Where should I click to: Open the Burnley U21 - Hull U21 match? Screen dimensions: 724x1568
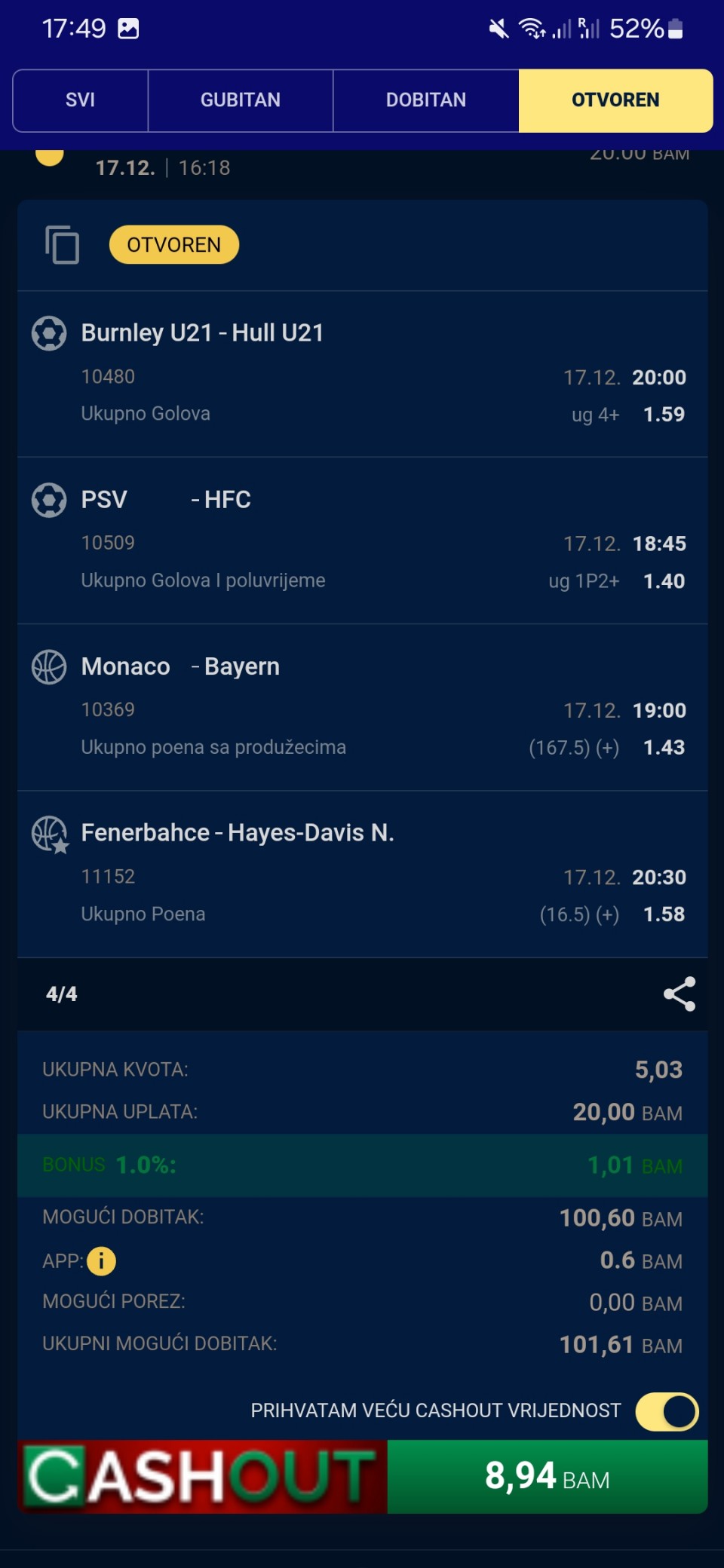[x=202, y=333]
